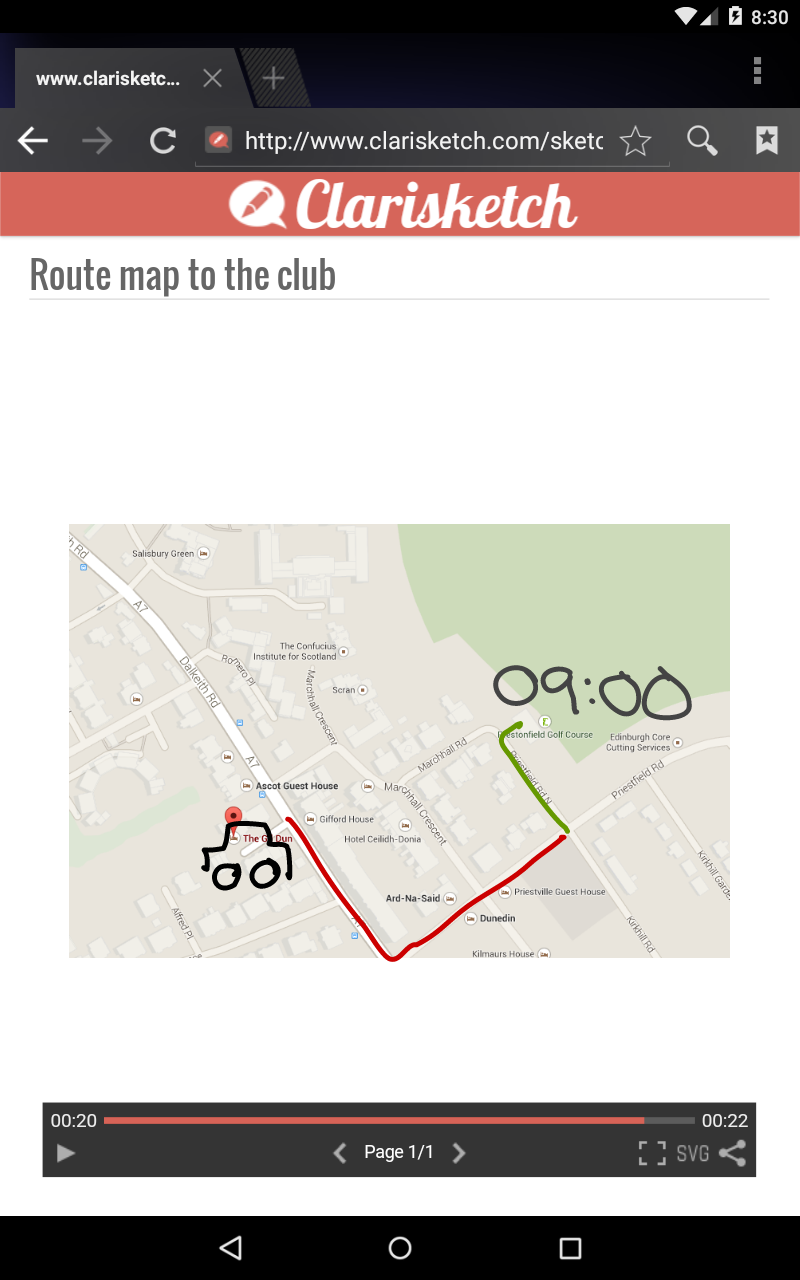Select the SVG export option

click(x=693, y=1153)
